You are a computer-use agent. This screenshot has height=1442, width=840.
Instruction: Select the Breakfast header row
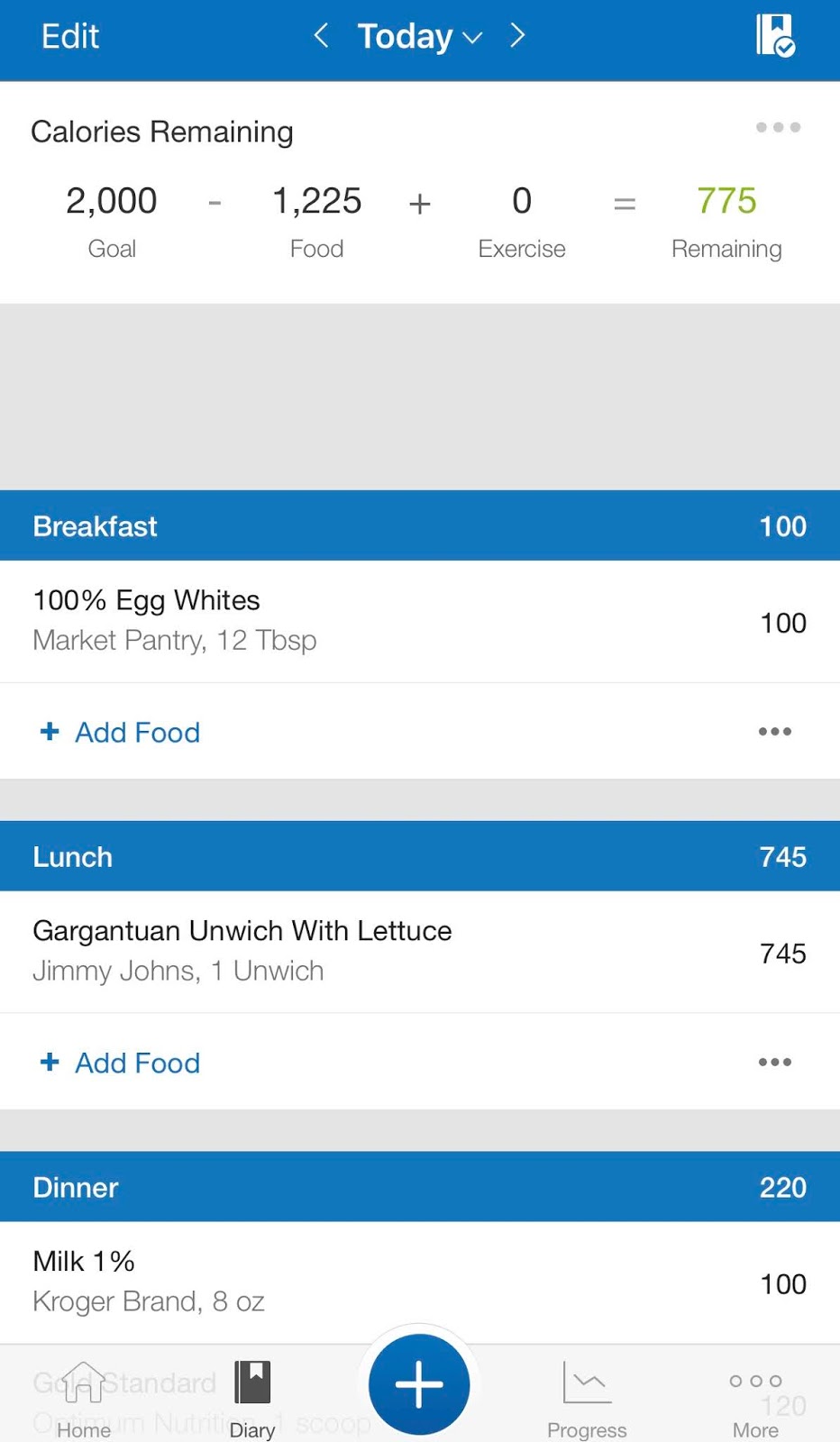tap(420, 525)
